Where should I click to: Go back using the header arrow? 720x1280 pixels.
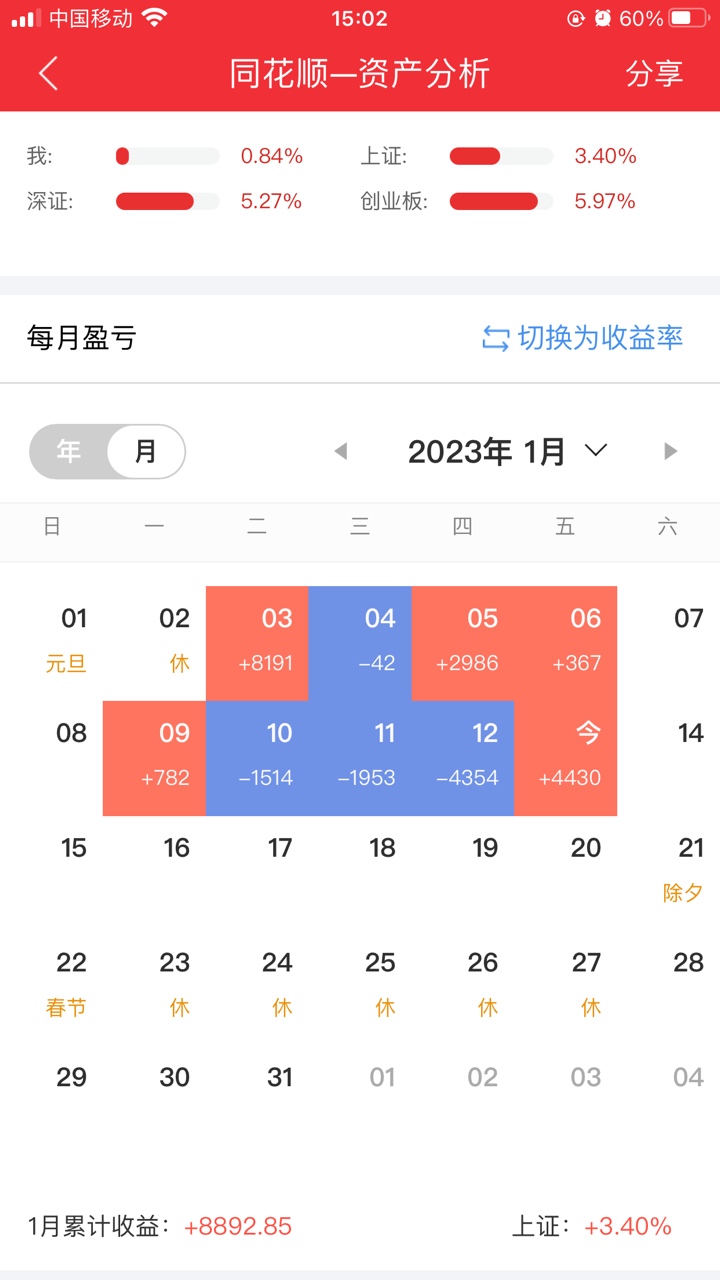click(x=48, y=74)
